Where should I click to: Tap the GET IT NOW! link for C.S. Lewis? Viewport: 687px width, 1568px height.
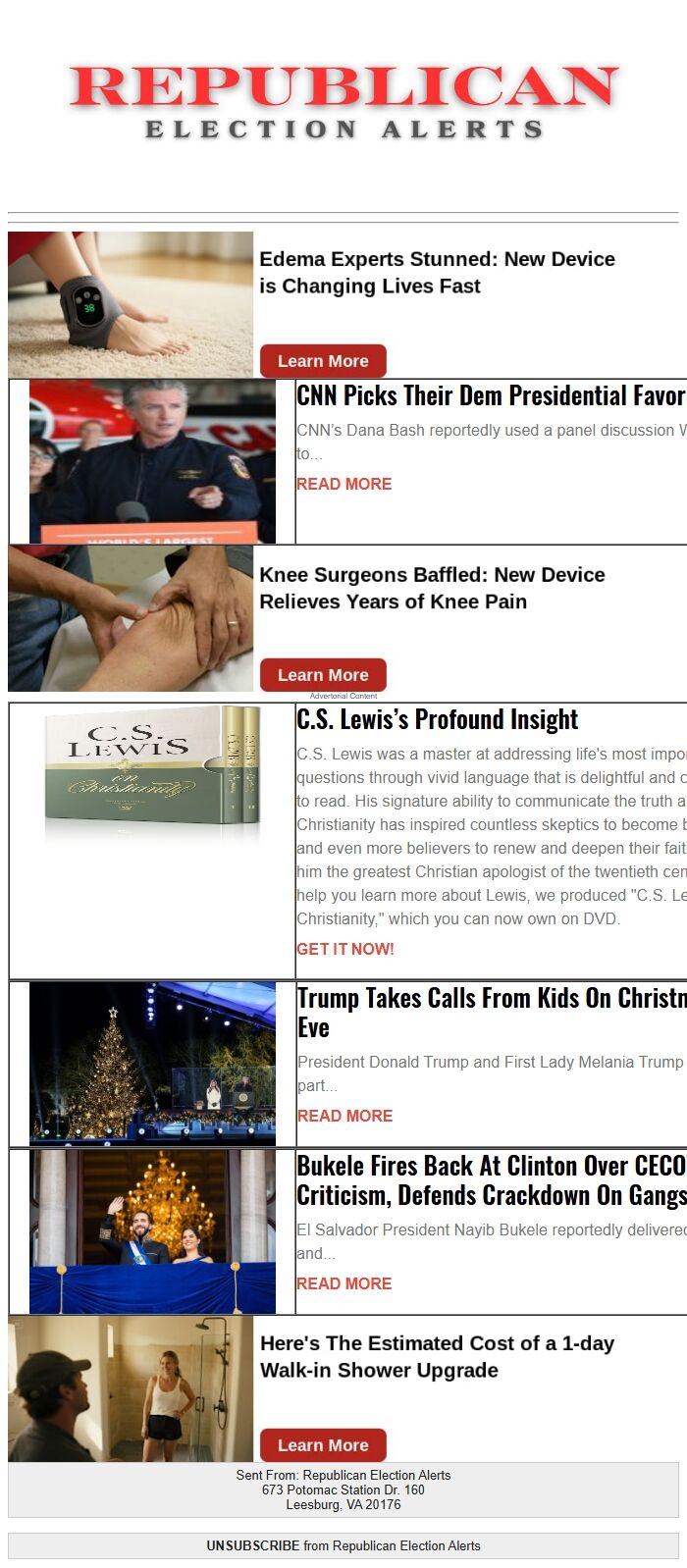click(345, 949)
